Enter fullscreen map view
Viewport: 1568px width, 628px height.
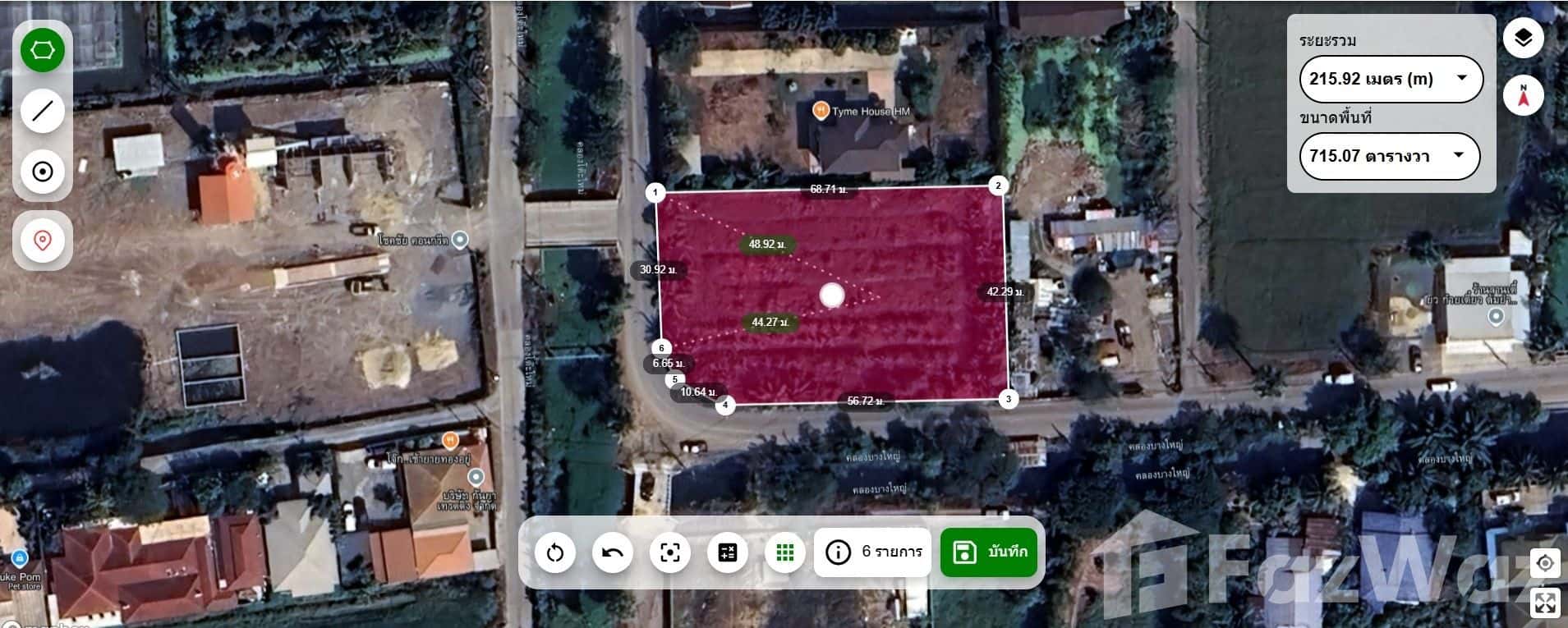[x=1545, y=603]
